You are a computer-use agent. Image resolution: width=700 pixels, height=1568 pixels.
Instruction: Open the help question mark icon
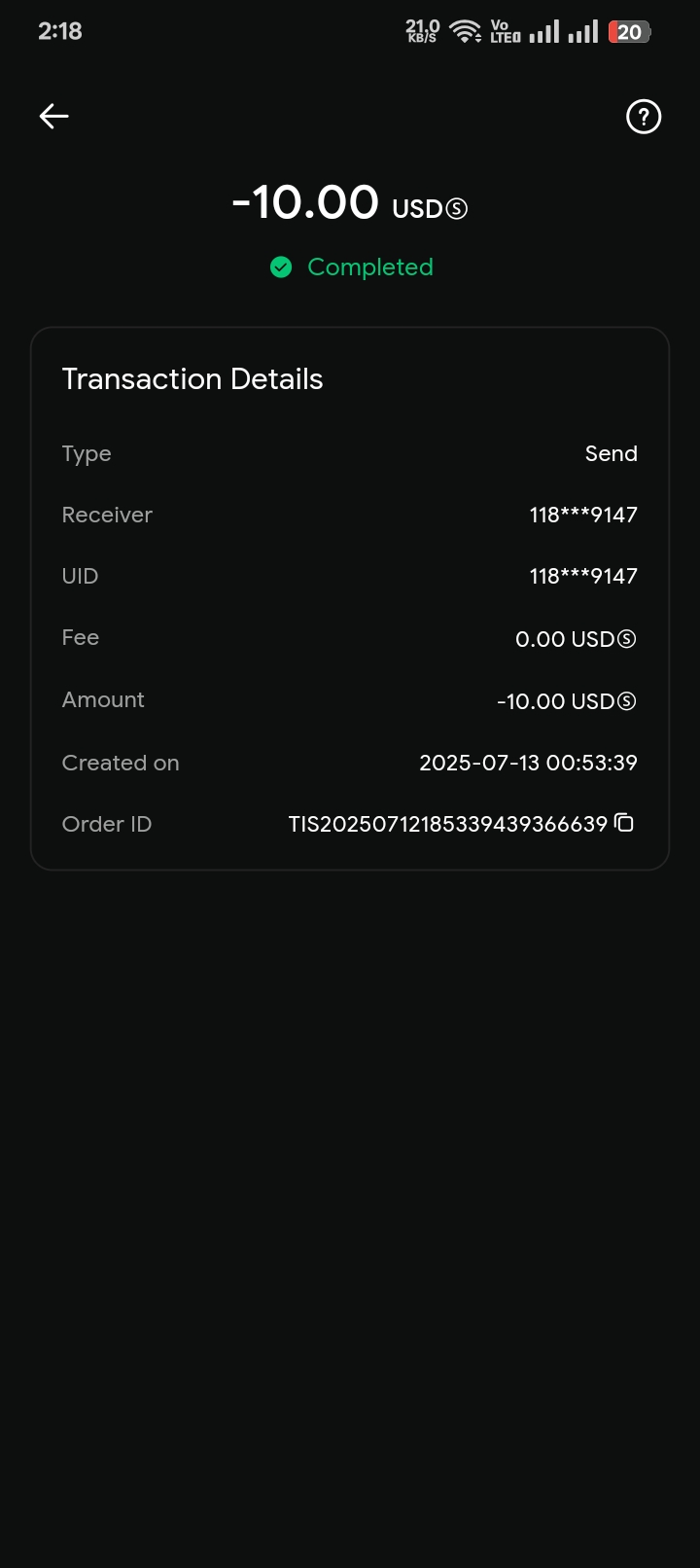tap(643, 117)
